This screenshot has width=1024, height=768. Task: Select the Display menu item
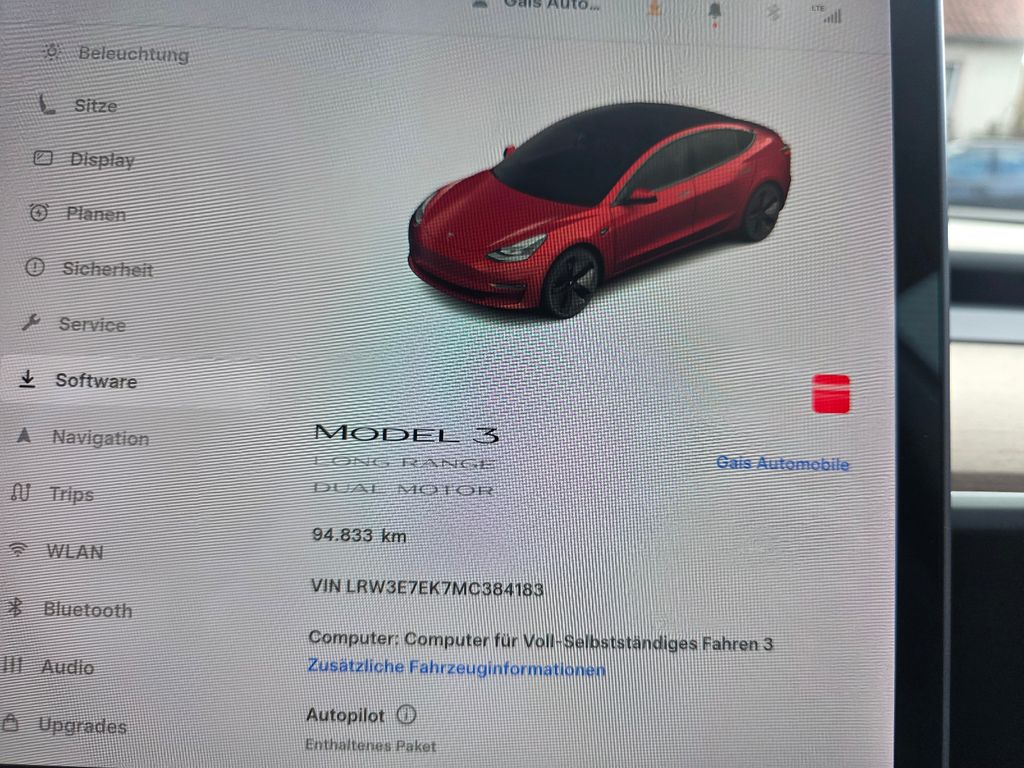(x=101, y=160)
